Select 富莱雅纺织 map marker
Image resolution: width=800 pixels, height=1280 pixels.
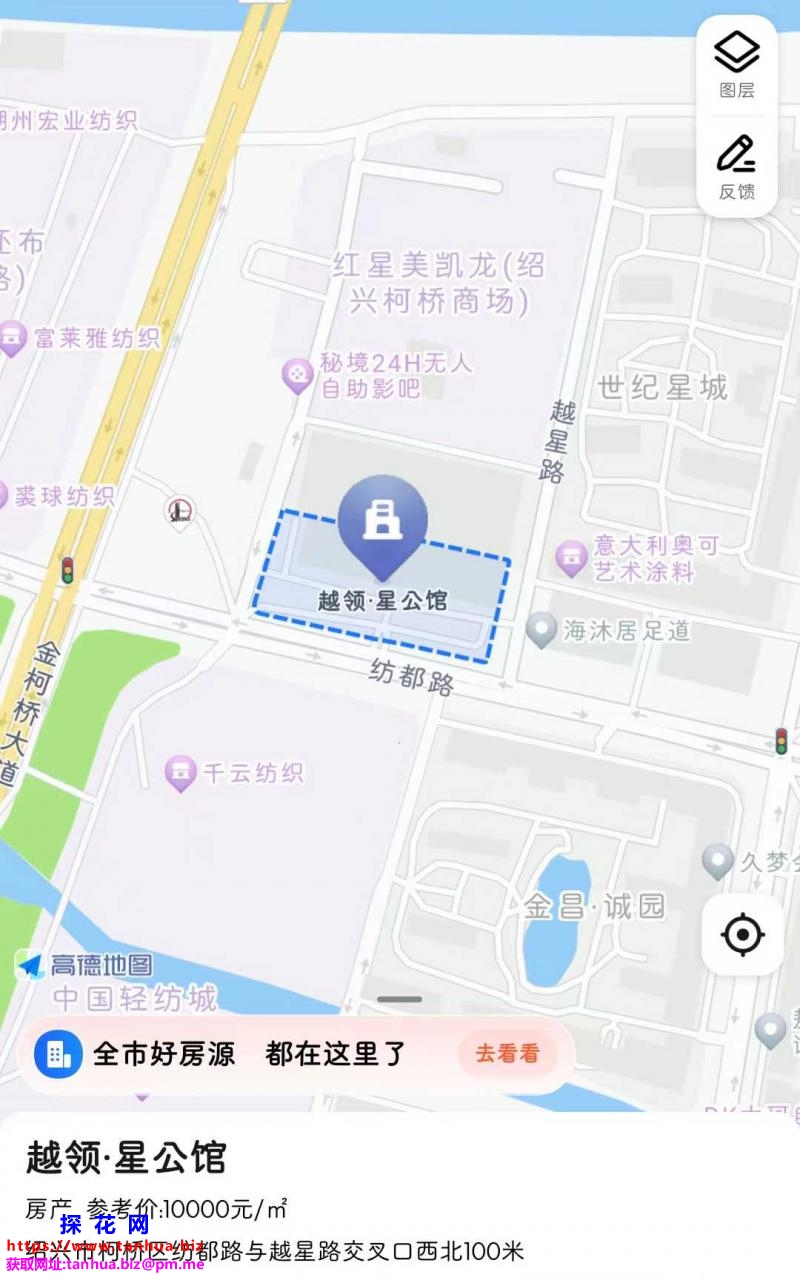pos(12,338)
